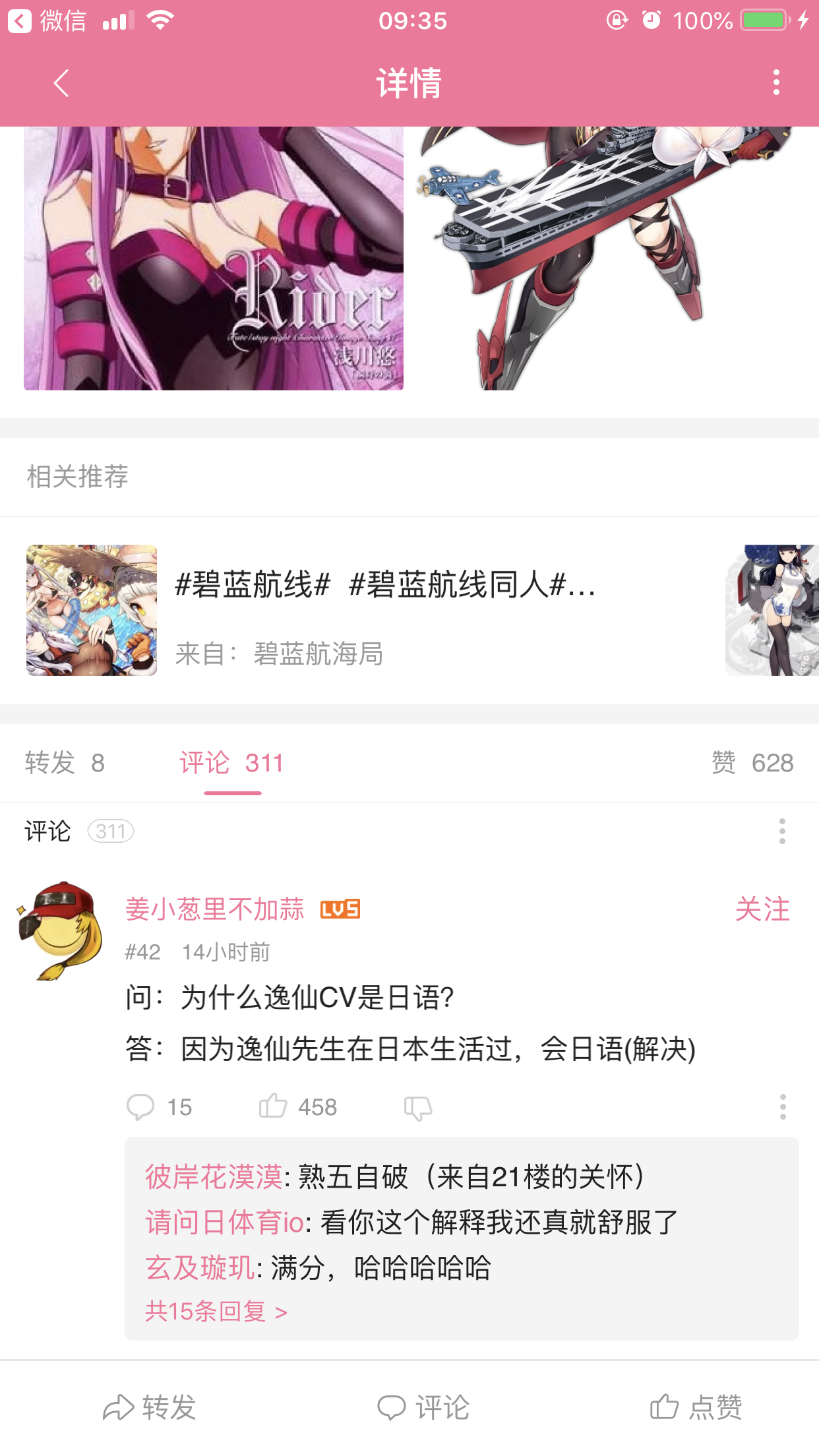The image size is (819, 1456).
Task: Select the 评论 311 tab
Action: (x=231, y=763)
